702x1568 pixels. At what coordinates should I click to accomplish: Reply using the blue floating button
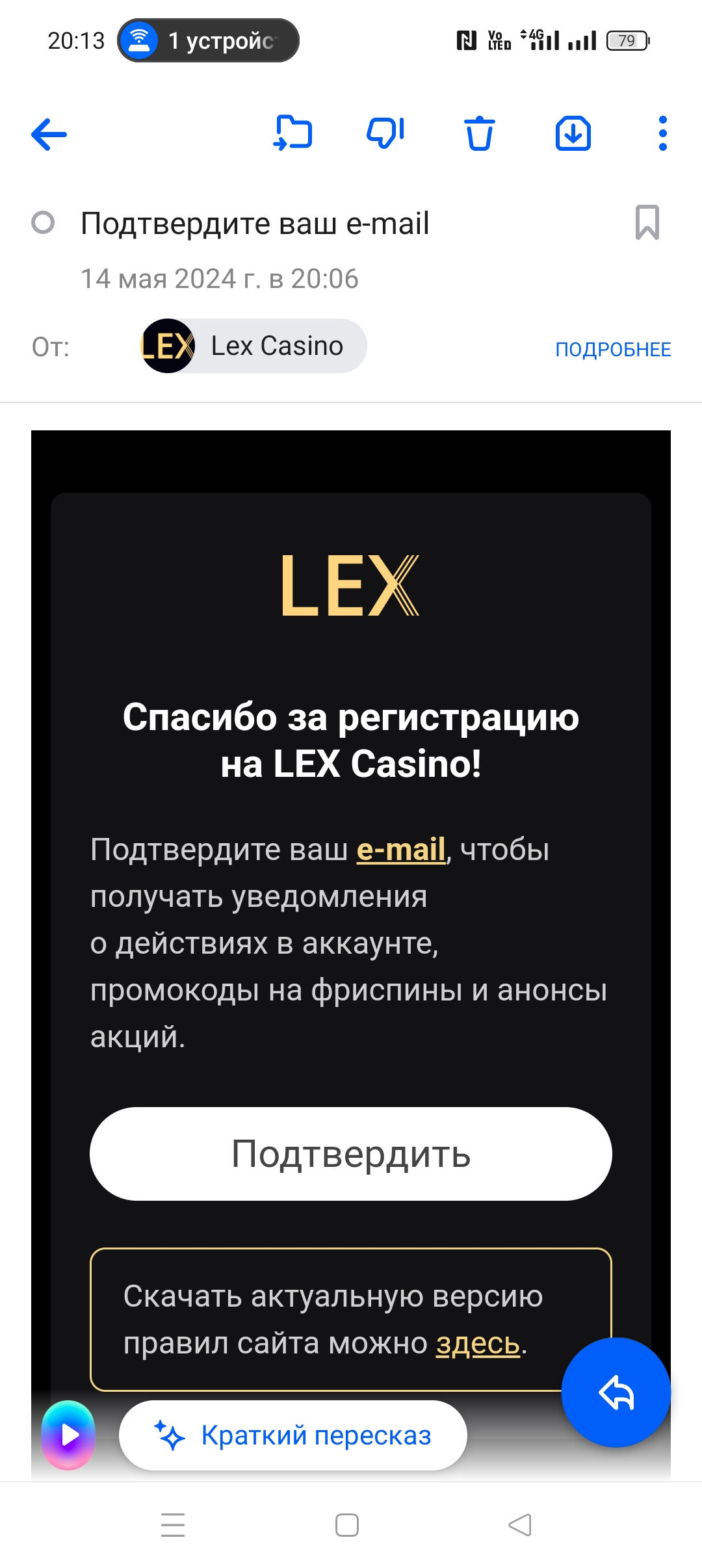[x=616, y=1392]
